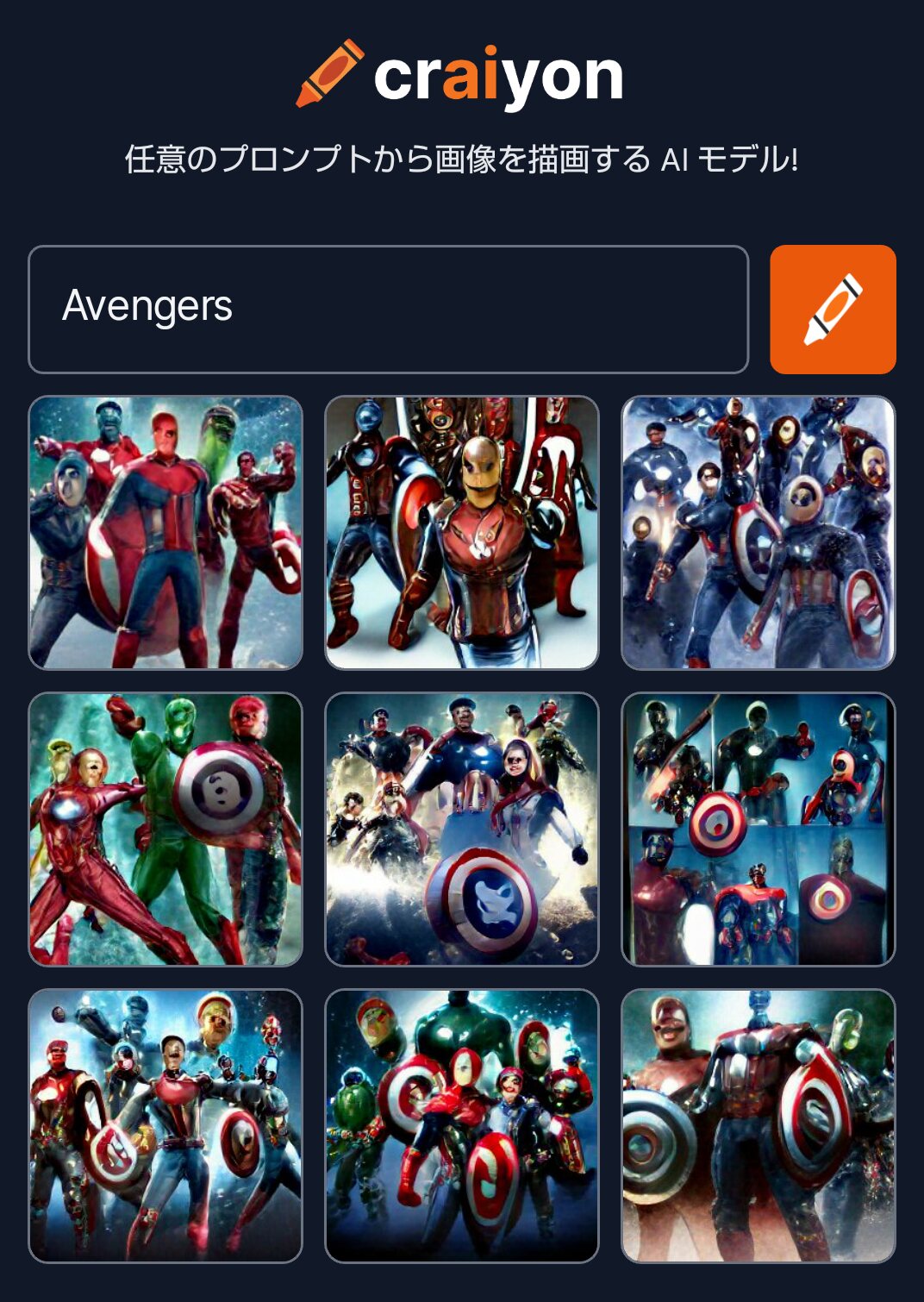Open the top-right generated image
The image size is (924, 1302).
tap(759, 533)
